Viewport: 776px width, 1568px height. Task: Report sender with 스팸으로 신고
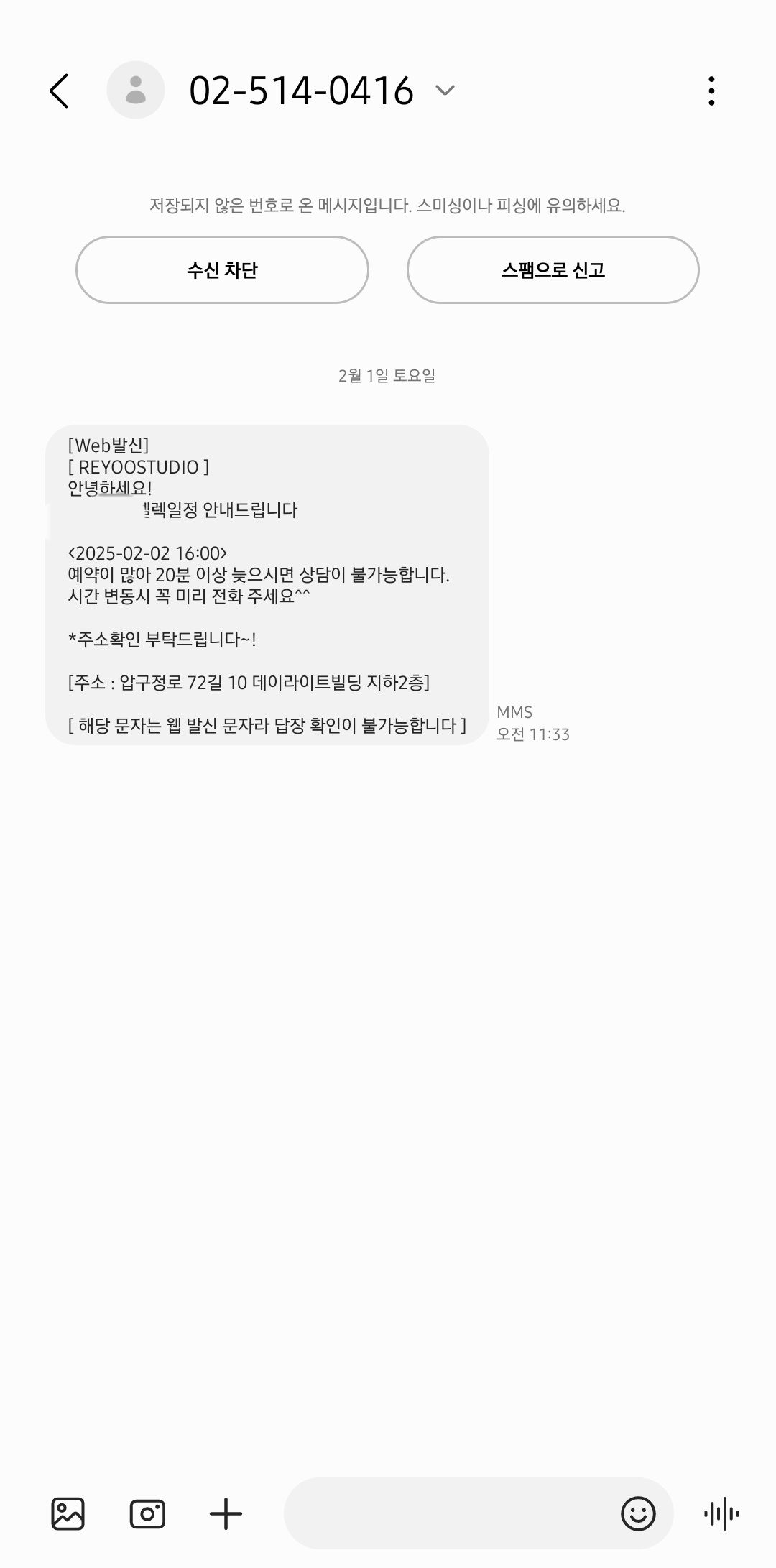tap(553, 270)
